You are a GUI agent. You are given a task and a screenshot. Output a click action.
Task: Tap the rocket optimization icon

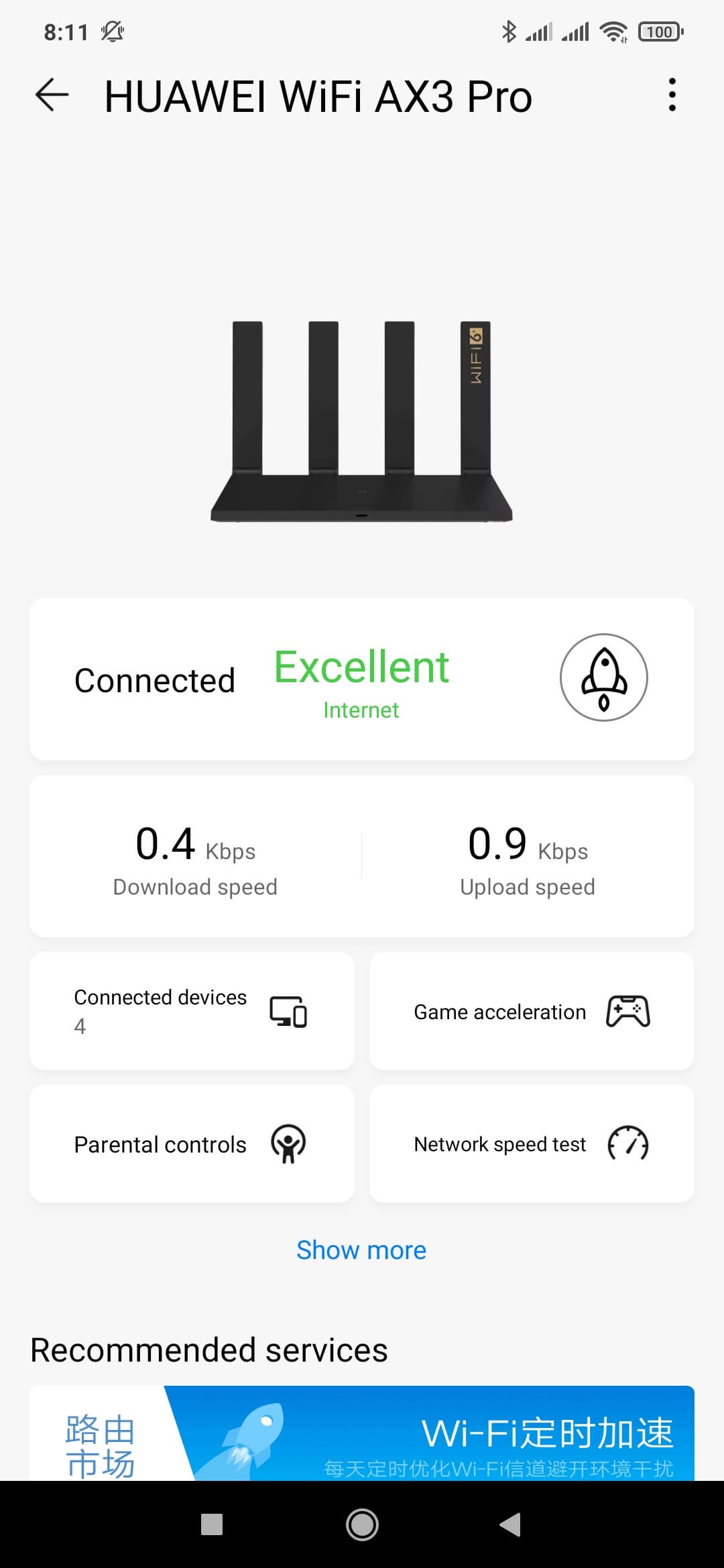click(603, 677)
